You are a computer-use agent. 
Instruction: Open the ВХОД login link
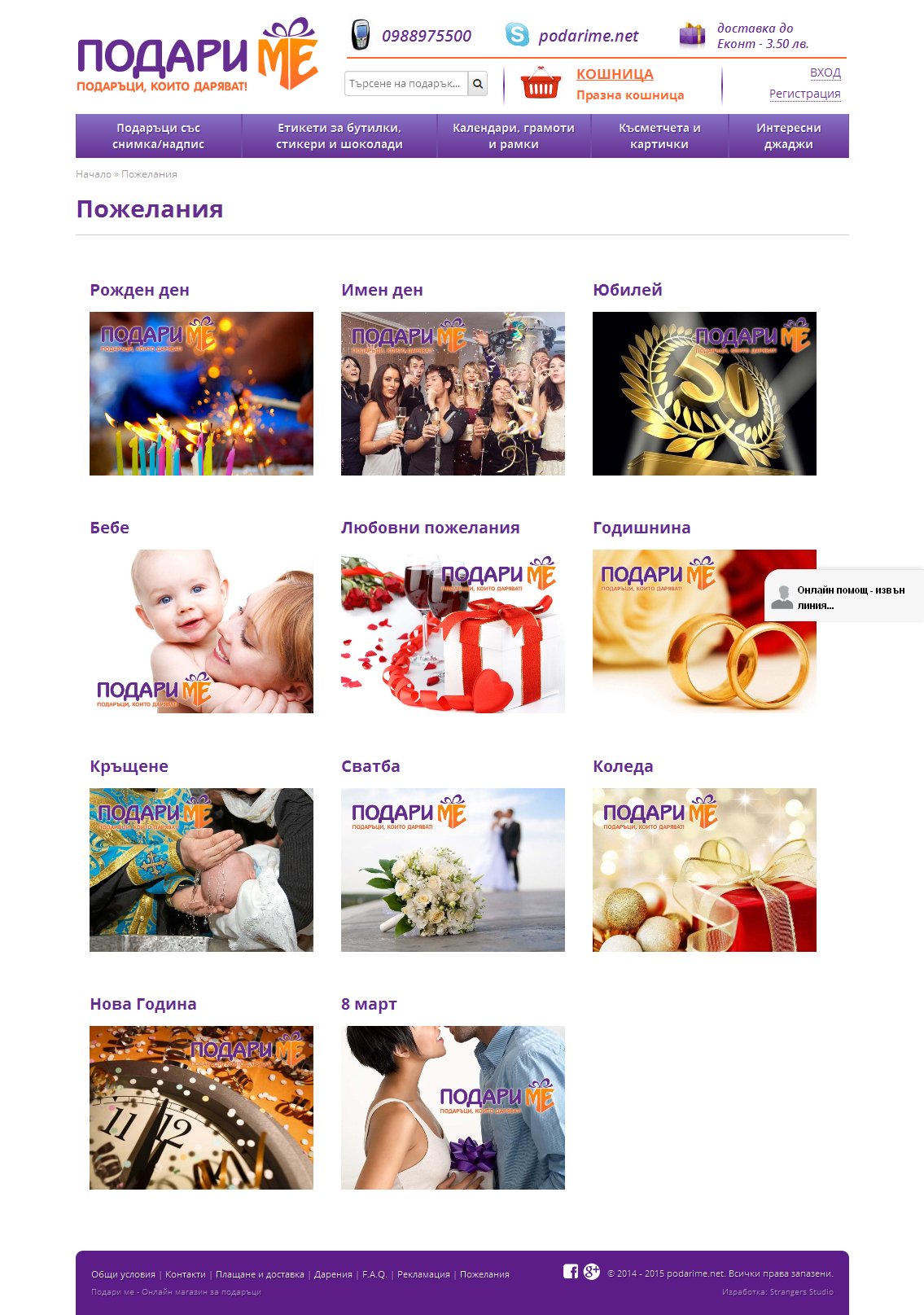coord(825,72)
